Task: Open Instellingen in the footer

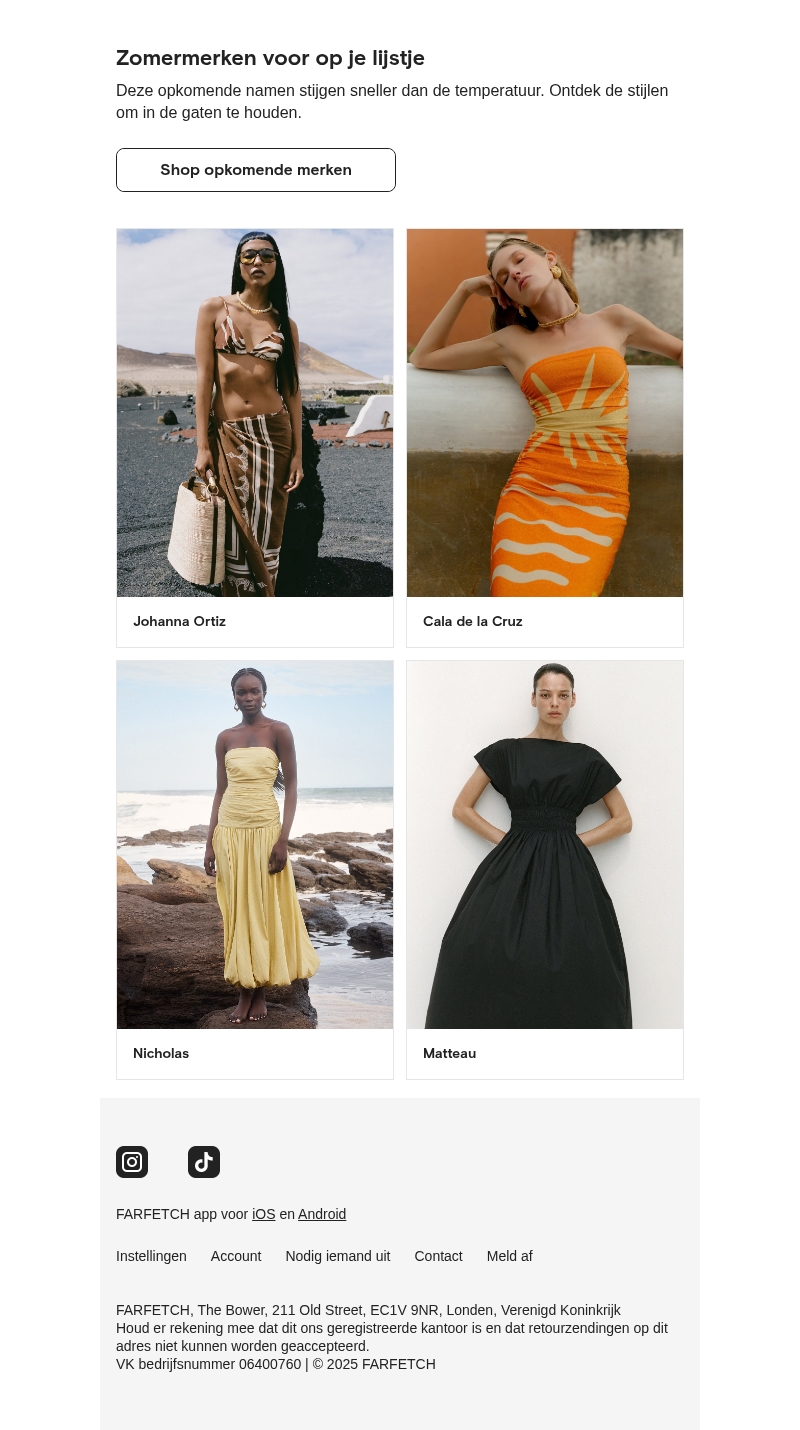Action: (151, 1256)
